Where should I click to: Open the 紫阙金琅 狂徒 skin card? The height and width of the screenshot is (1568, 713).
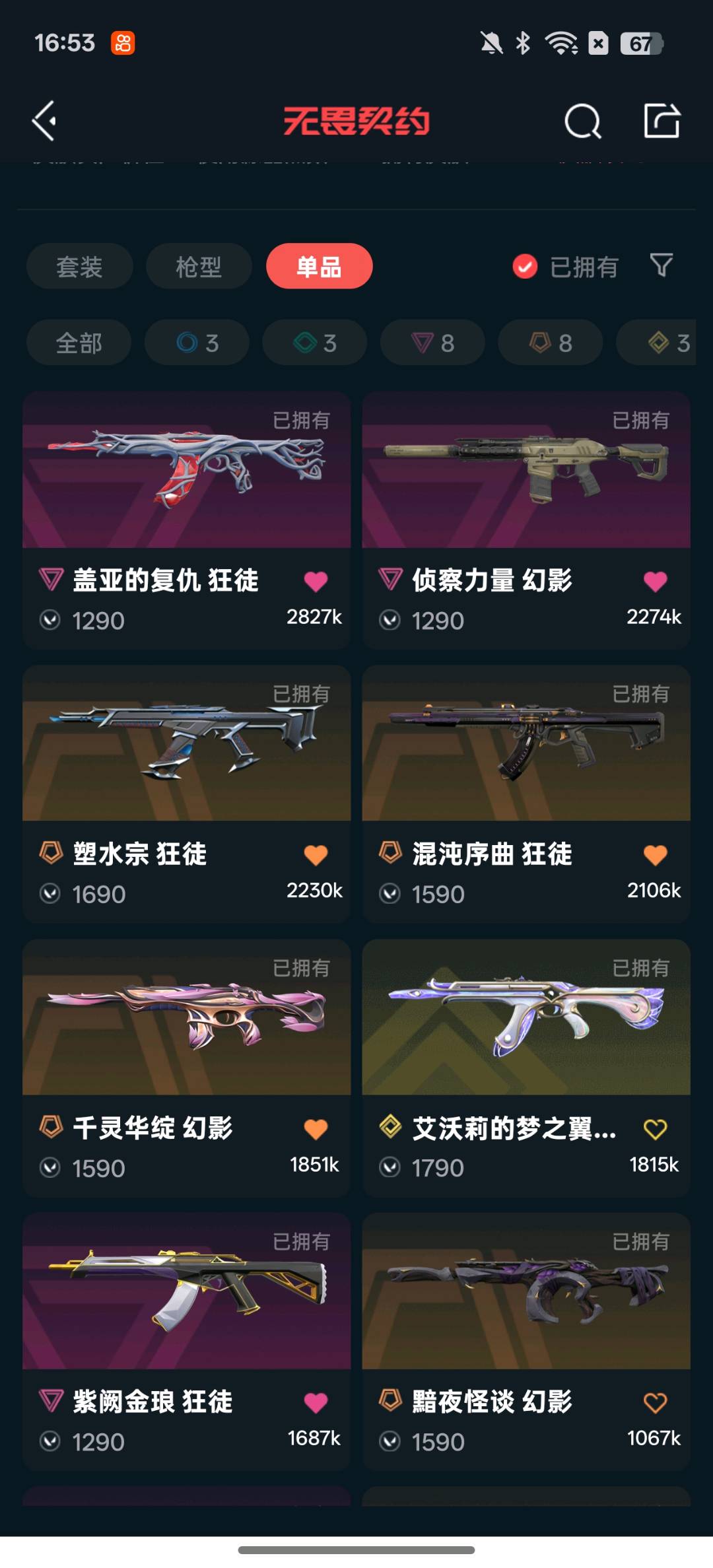pos(186,1292)
